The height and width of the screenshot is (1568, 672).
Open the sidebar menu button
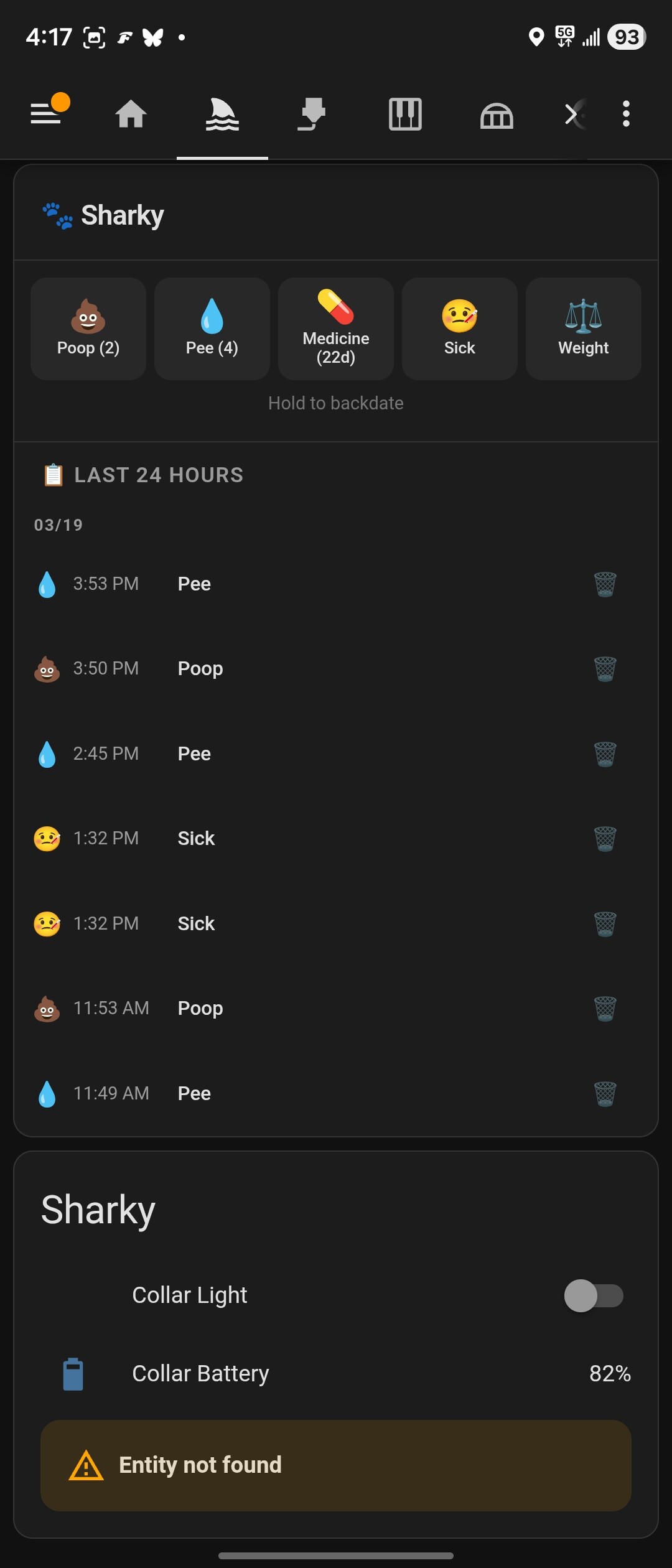pyautogui.click(x=47, y=113)
